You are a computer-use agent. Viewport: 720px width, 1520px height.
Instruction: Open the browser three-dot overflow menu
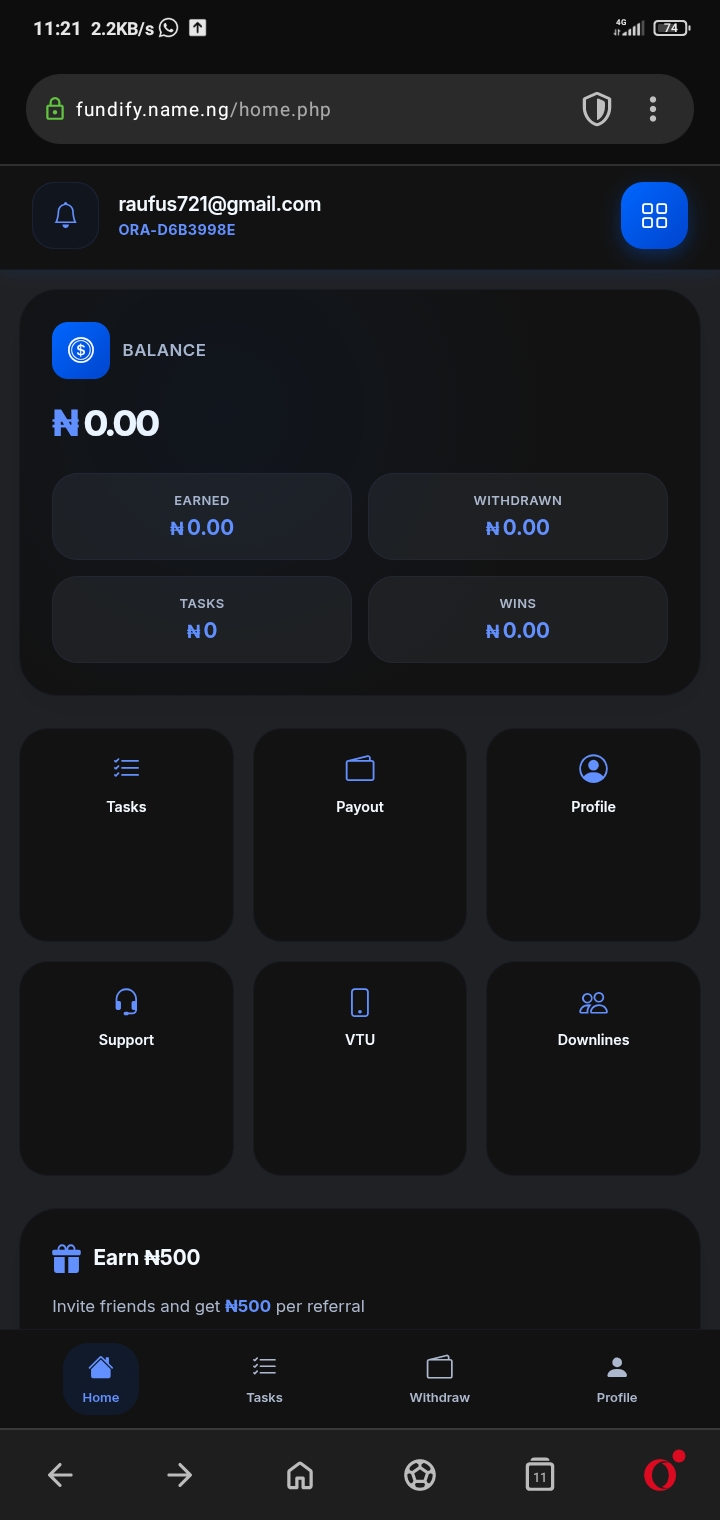(653, 109)
